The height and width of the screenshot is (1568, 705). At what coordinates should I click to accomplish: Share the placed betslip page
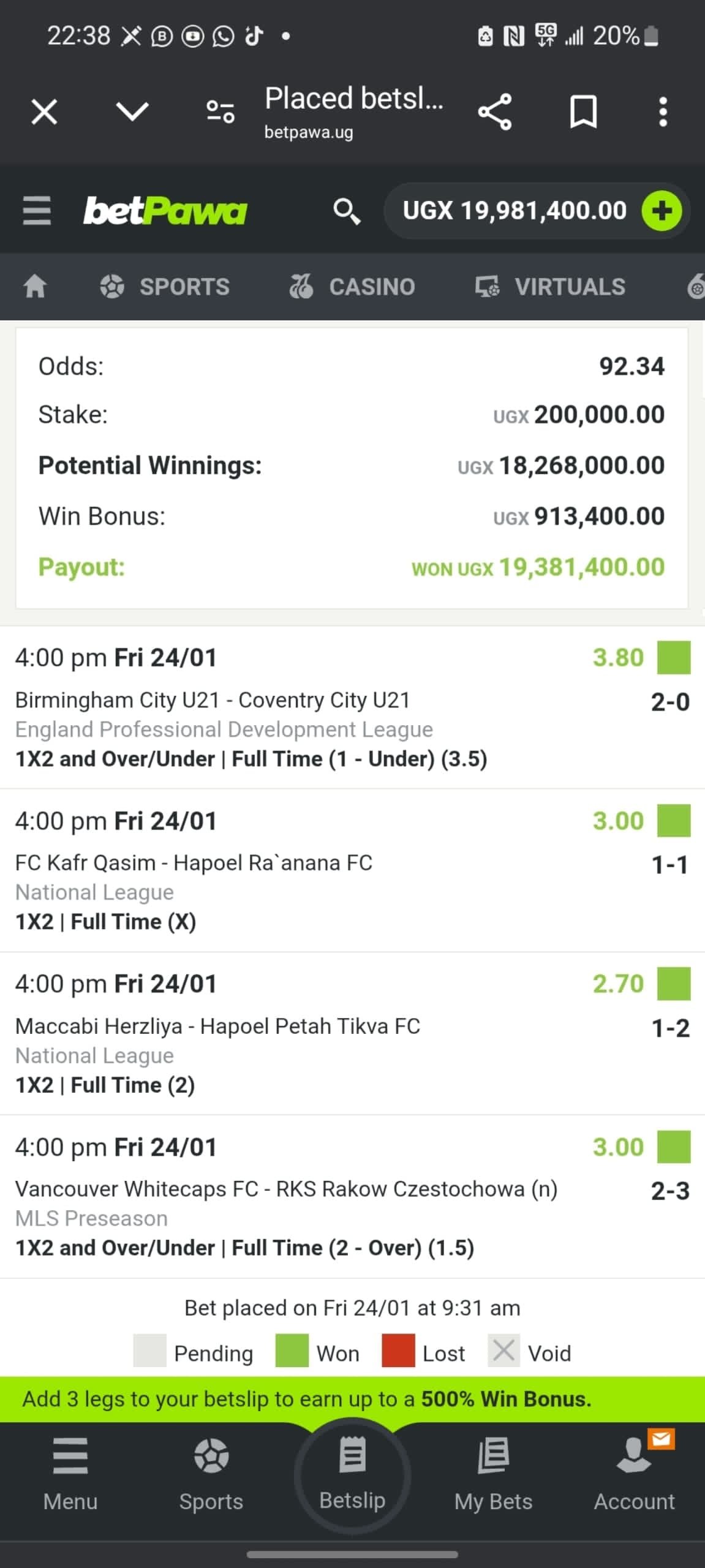494,112
